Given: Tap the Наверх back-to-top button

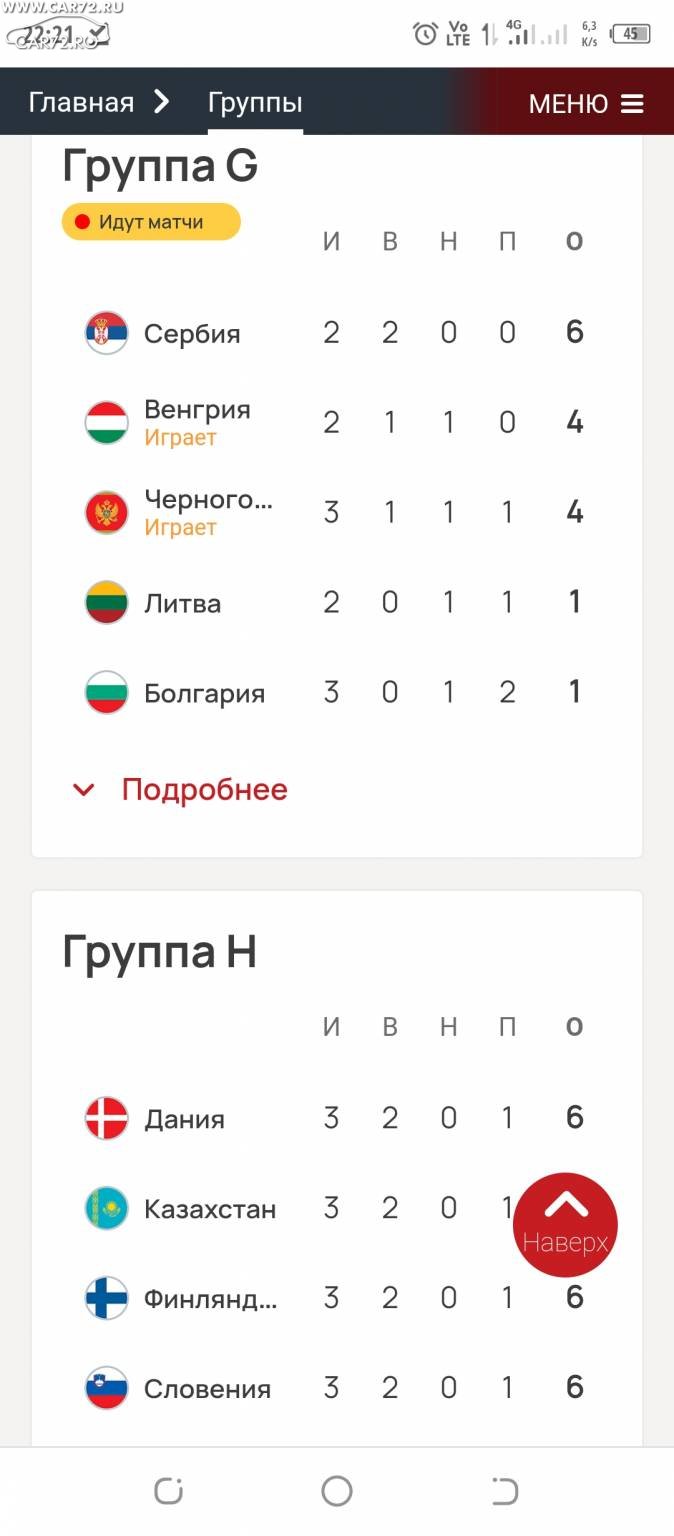Looking at the screenshot, I should point(565,1225).
